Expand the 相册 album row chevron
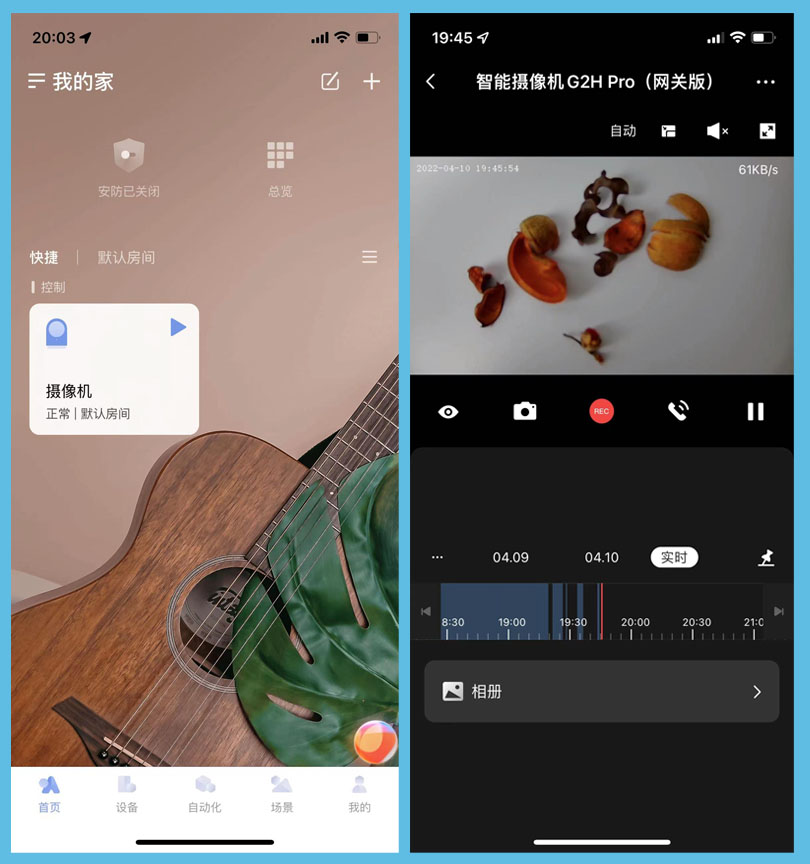Screen dimensions: 810x864 [757, 691]
